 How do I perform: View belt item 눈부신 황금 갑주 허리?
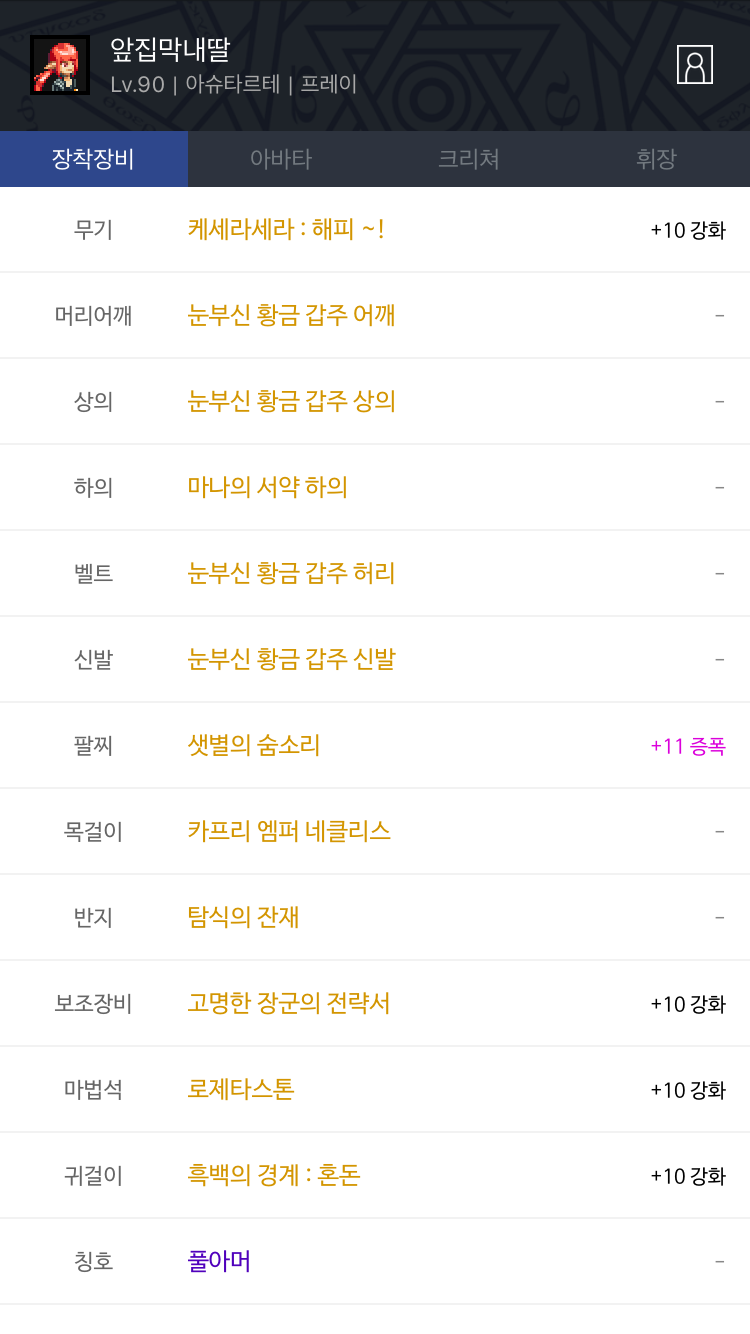click(x=291, y=573)
